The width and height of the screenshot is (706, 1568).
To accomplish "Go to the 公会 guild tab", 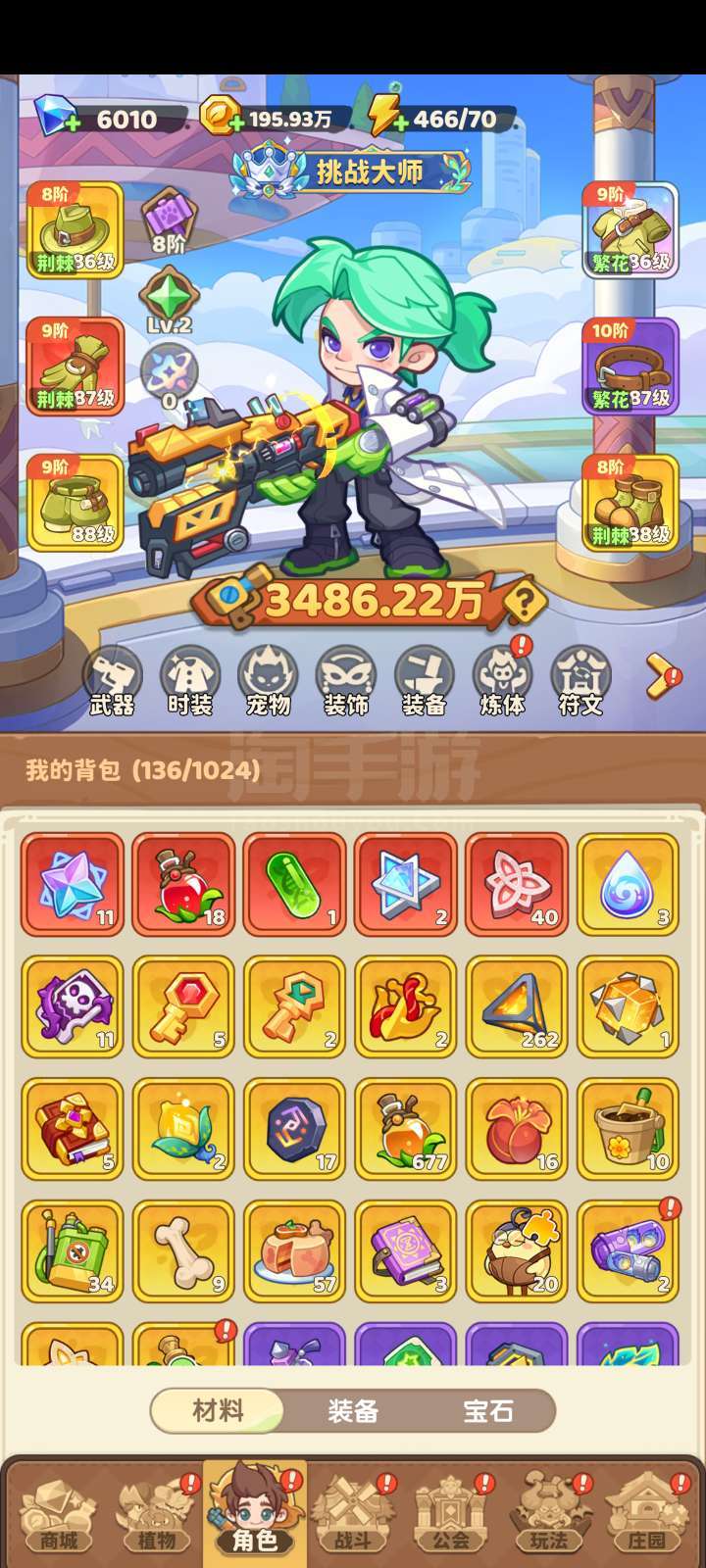I will [451, 1514].
